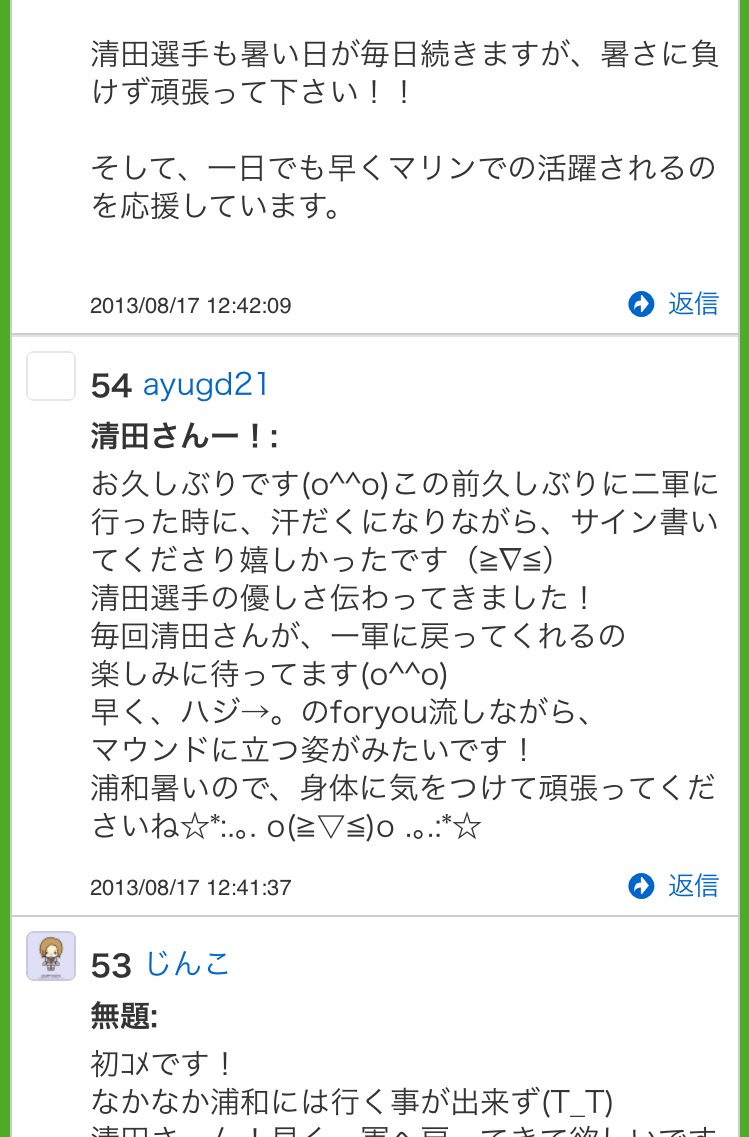View ayugd21's blank avatar
749x1137 pixels.
[x=51, y=376]
